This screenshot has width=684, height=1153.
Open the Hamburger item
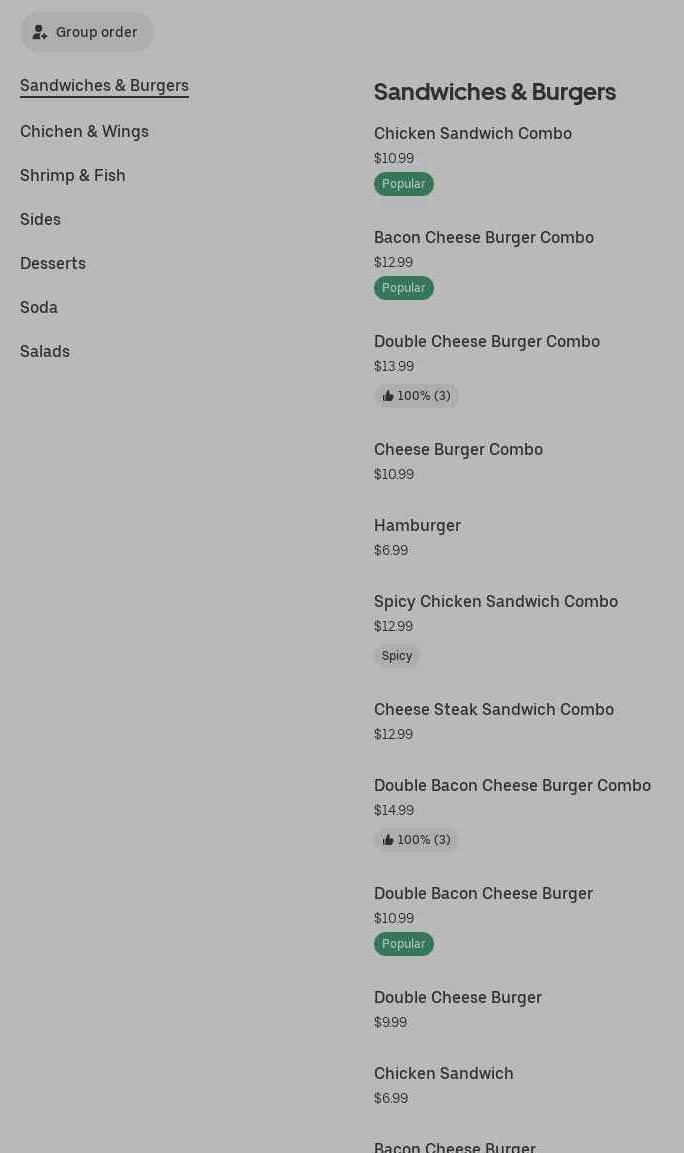click(x=417, y=525)
